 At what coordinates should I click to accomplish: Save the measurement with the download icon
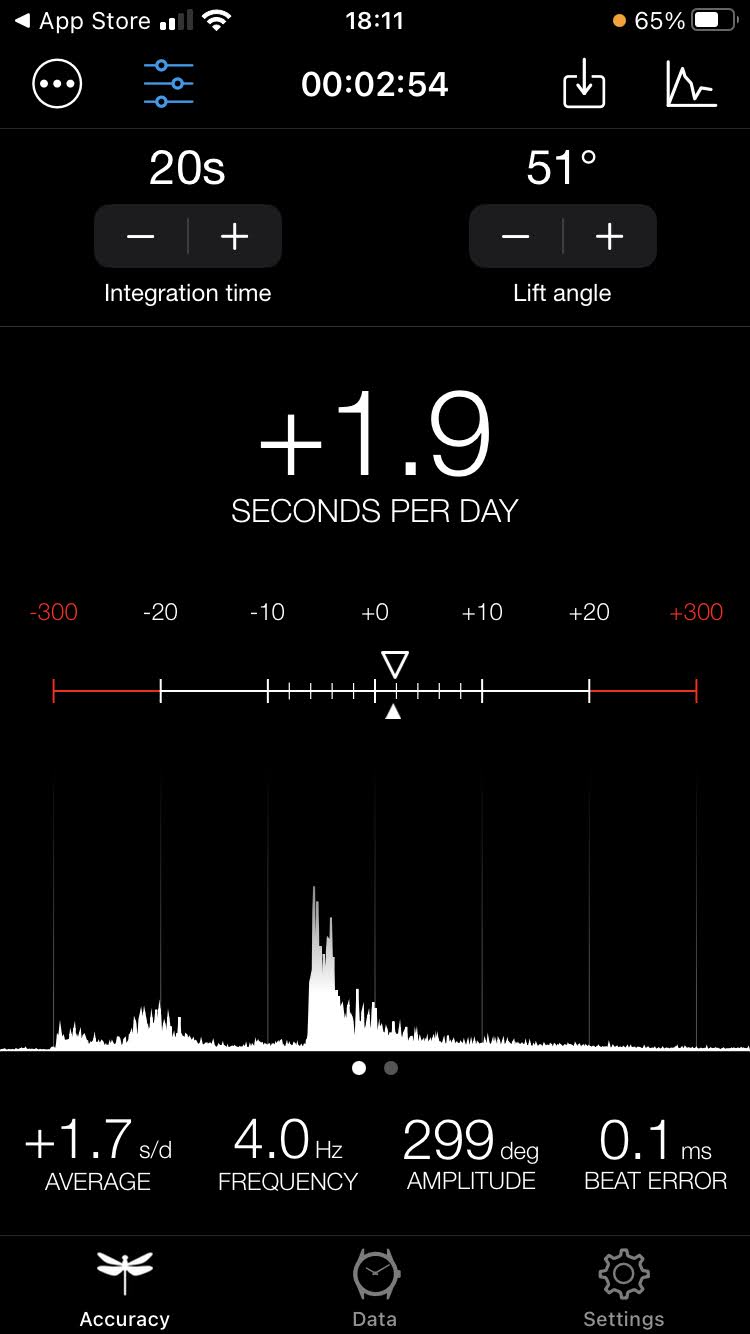click(x=584, y=84)
